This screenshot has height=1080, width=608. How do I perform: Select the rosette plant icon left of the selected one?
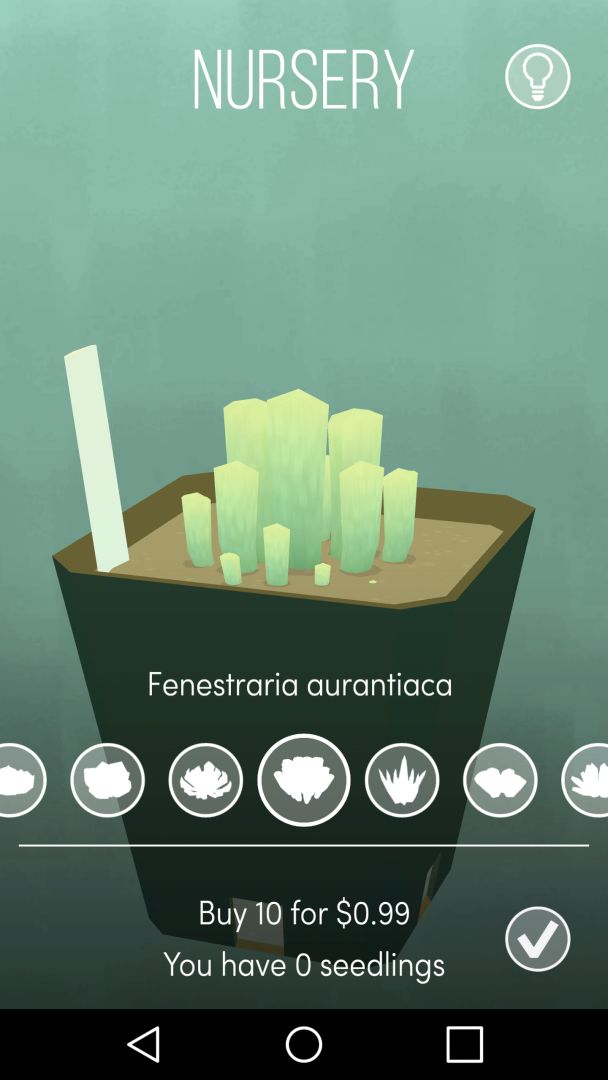206,780
